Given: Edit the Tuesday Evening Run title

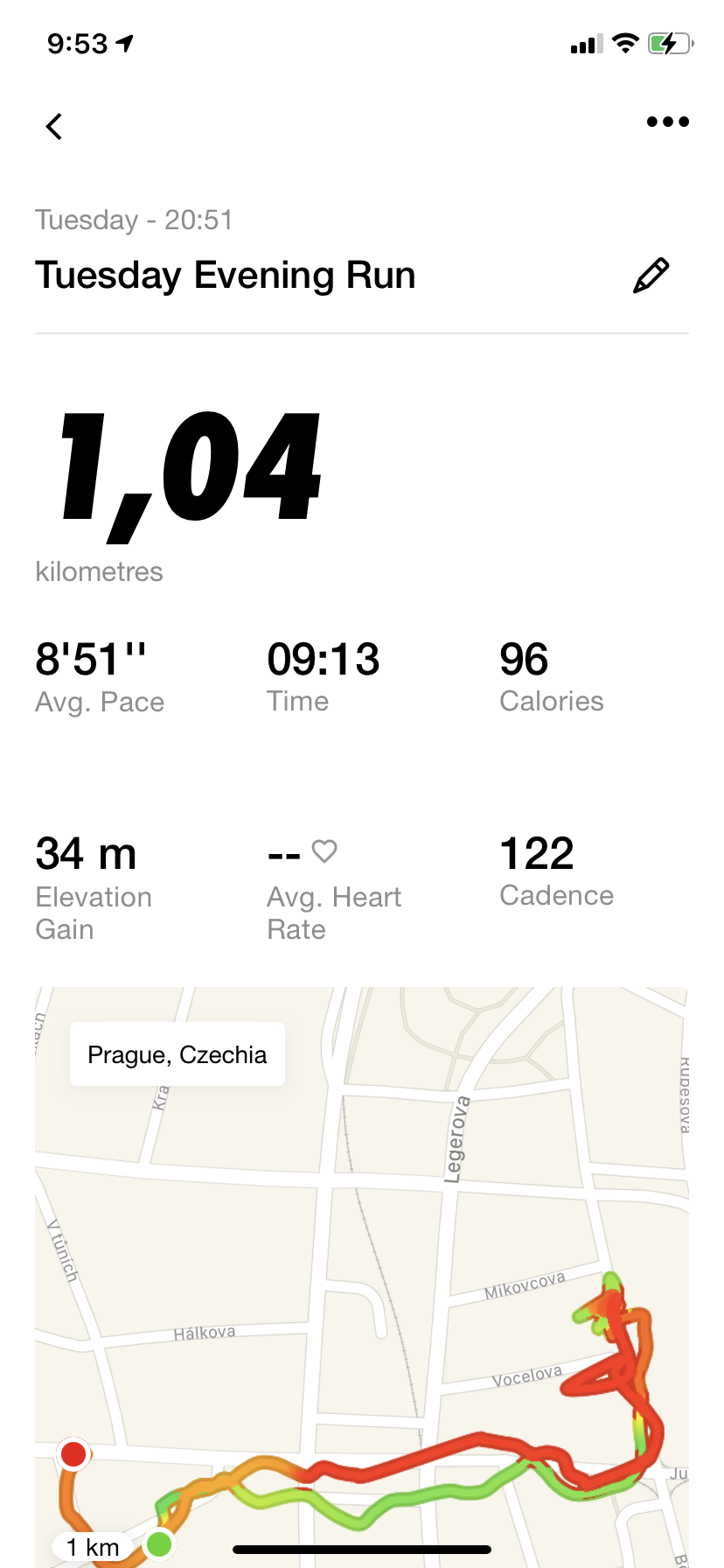Looking at the screenshot, I should 651,276.
